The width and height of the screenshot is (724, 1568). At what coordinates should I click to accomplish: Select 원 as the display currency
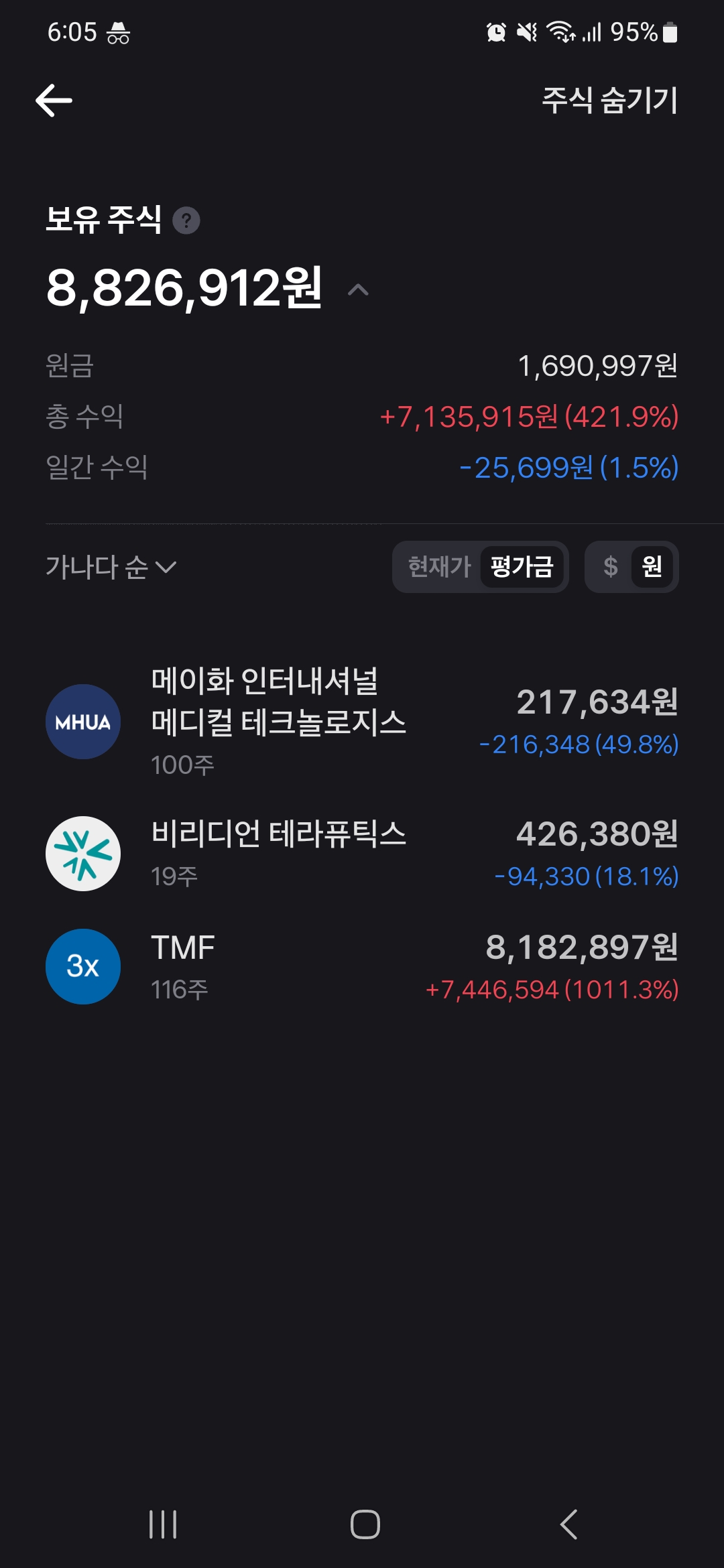click(x=652, y=567)
